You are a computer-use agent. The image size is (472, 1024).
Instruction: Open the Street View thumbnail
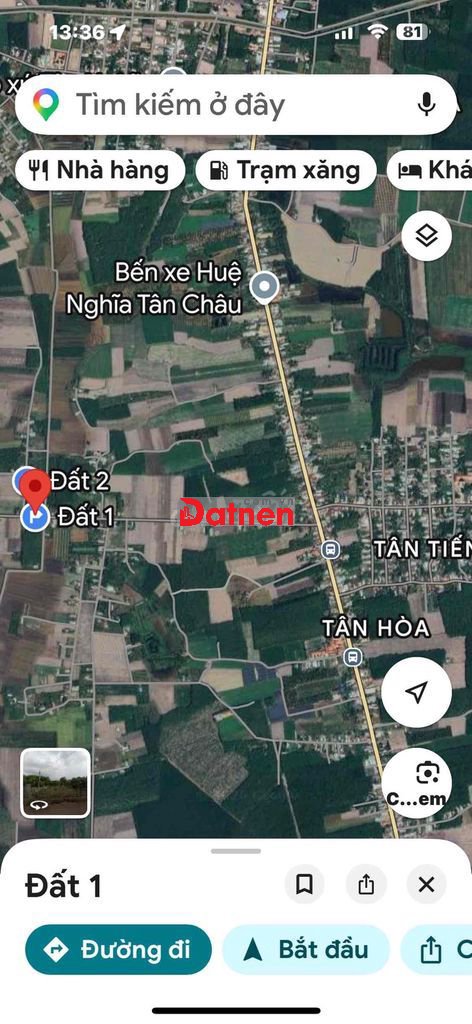coord(55,783)
